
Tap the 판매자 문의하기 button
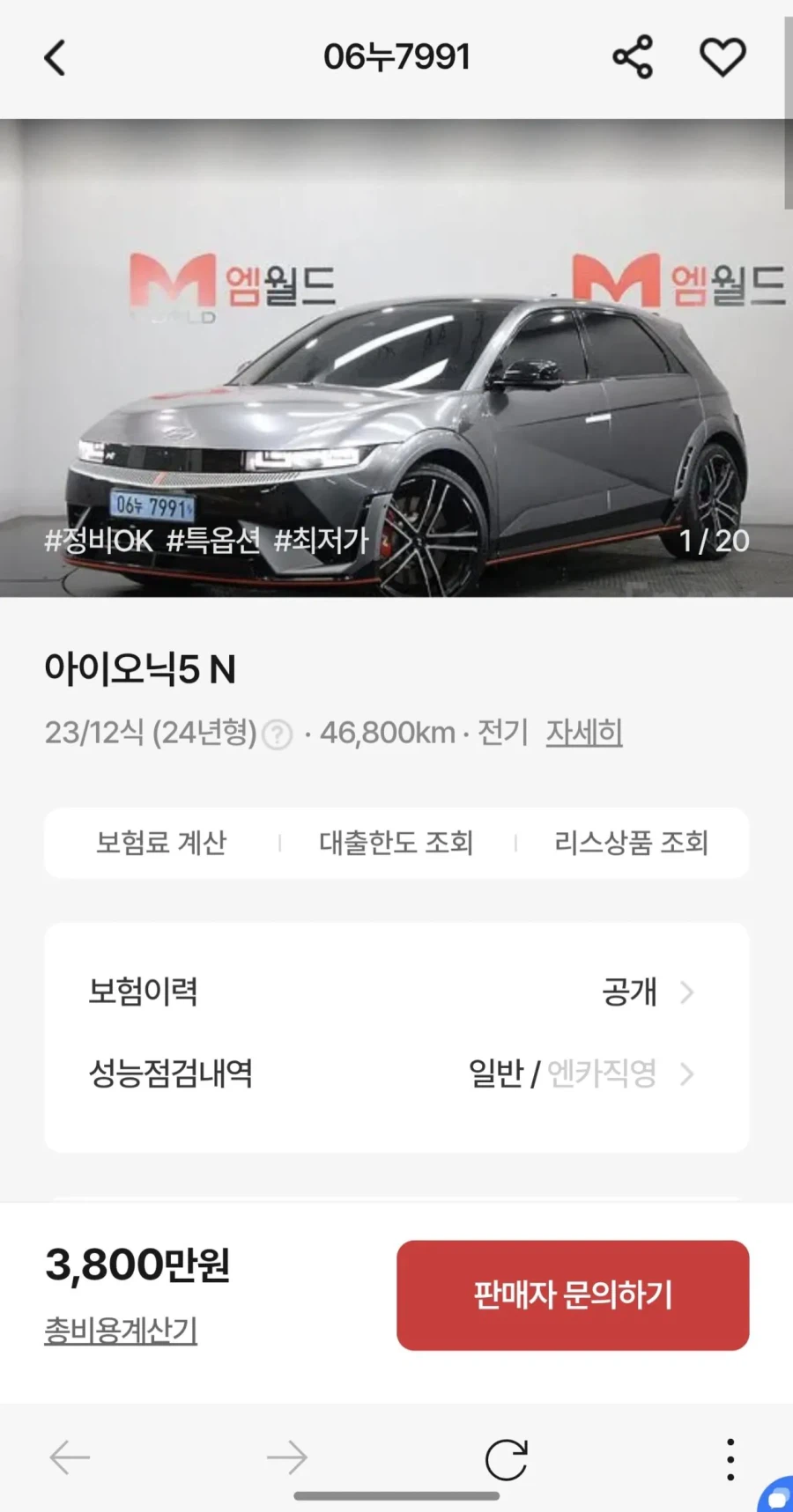click(573, 1294)
